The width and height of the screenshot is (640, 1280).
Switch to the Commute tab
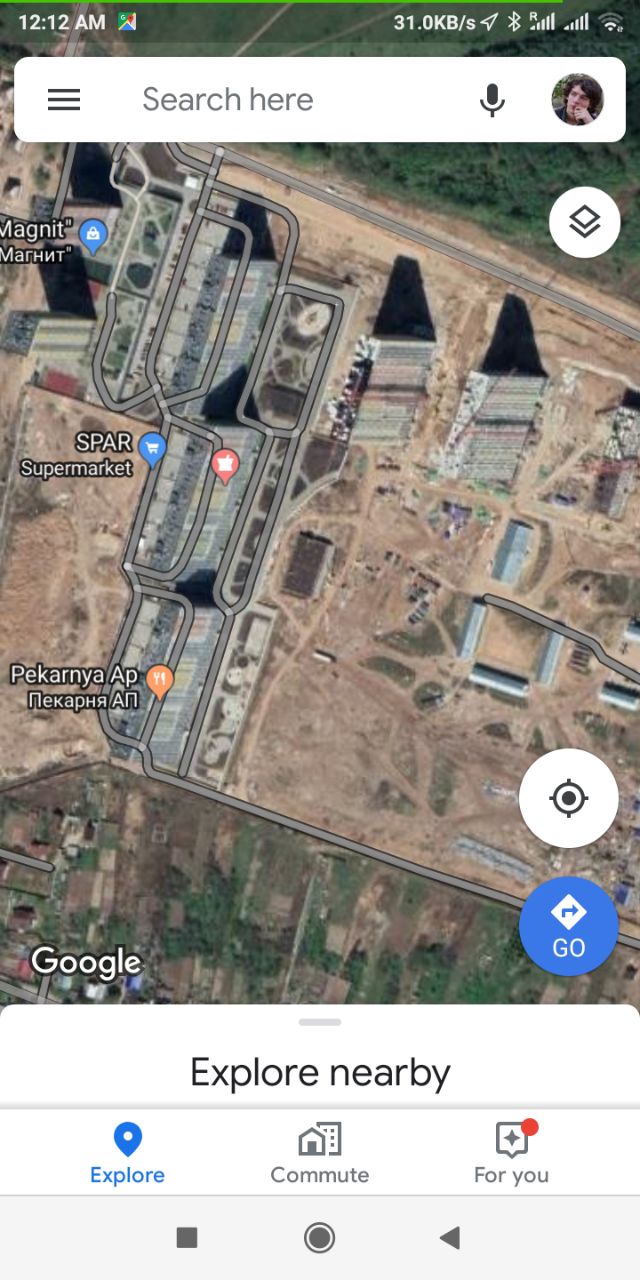click(x=320, y=1152)
